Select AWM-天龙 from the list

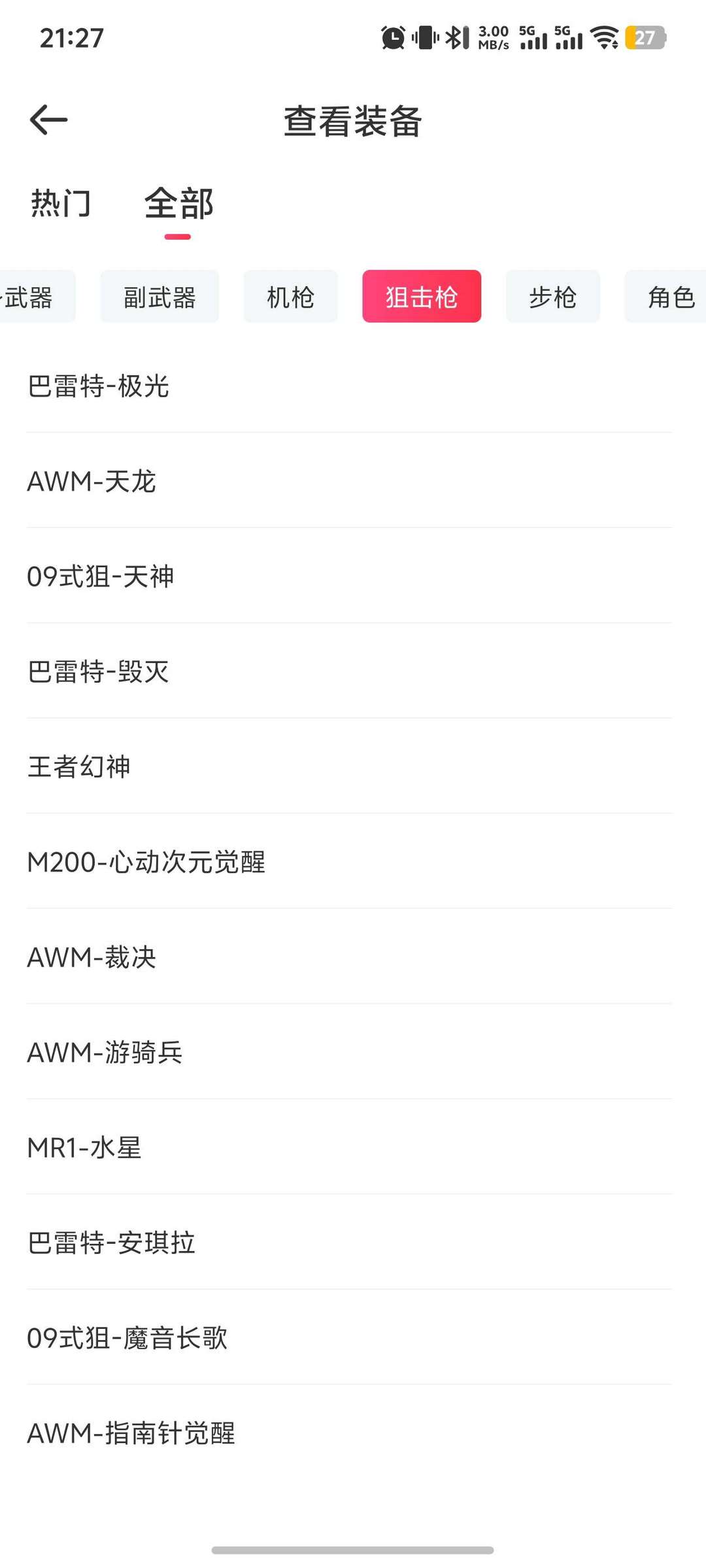click(x=349, y=481)
